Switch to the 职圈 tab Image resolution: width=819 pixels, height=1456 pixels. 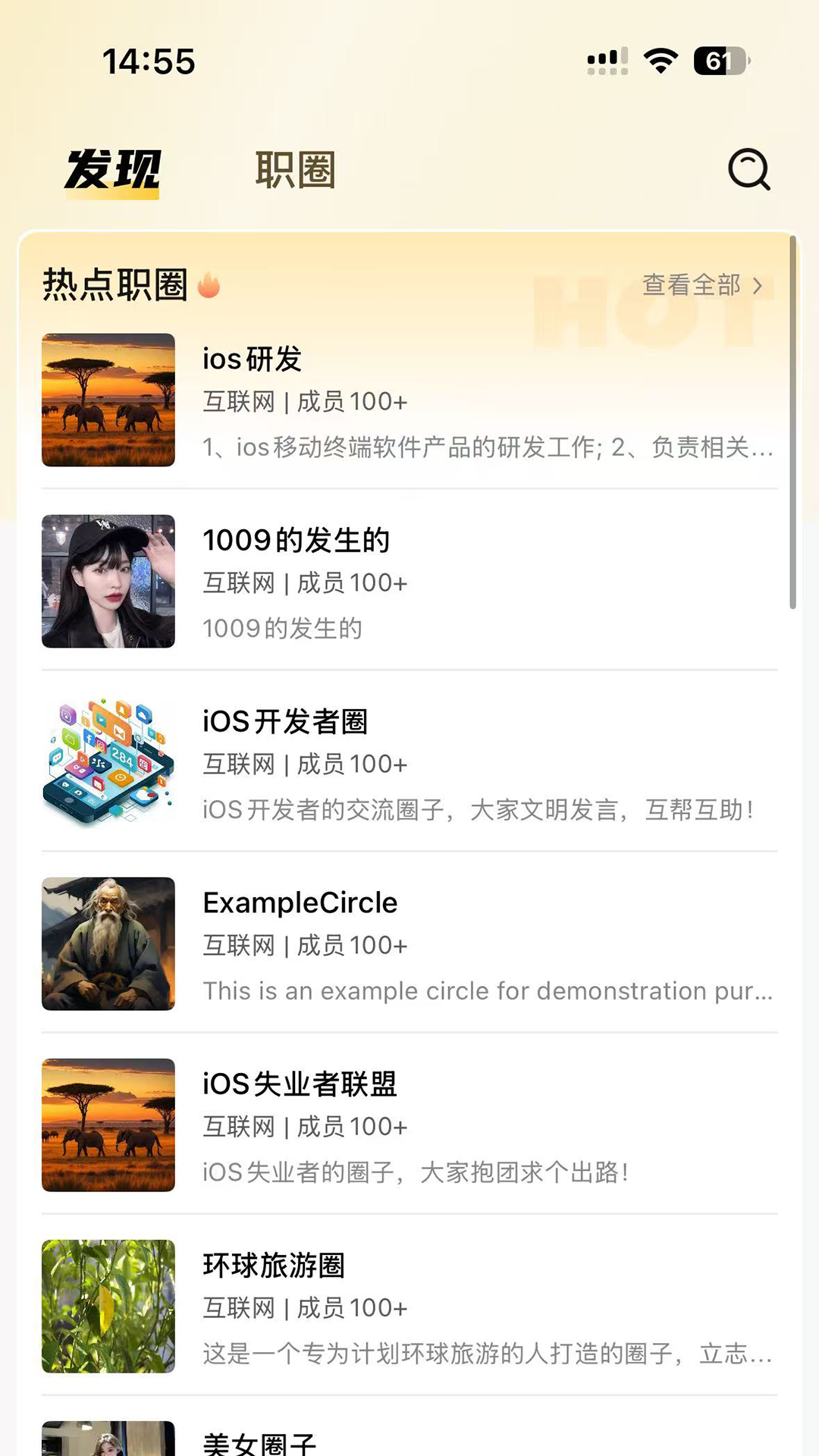(294, 169)
